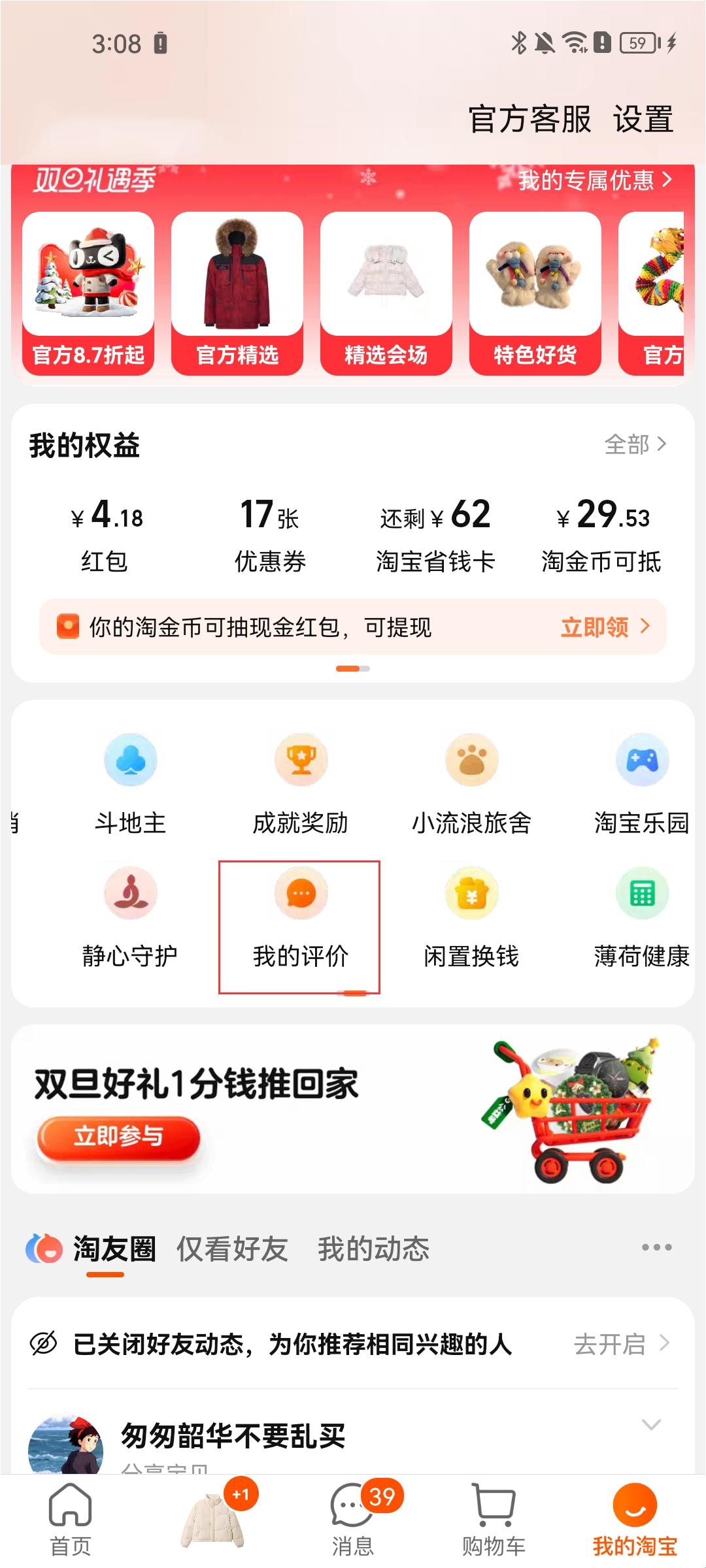Switch to 仅看好友 tab
Screen dimensions: 706x1568
pos(232,1249)
